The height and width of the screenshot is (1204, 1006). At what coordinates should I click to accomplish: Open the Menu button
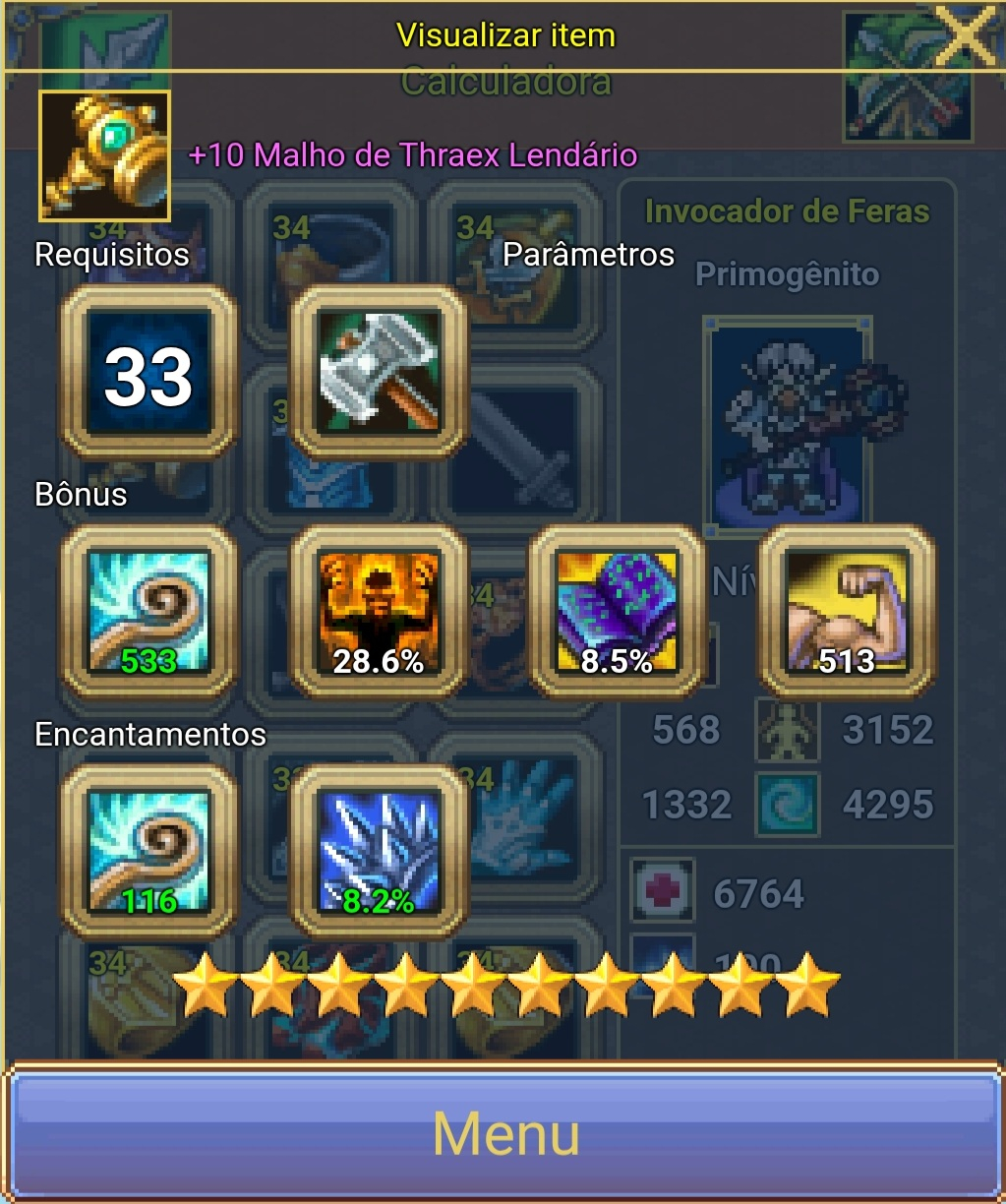[x=503, y=1132]
